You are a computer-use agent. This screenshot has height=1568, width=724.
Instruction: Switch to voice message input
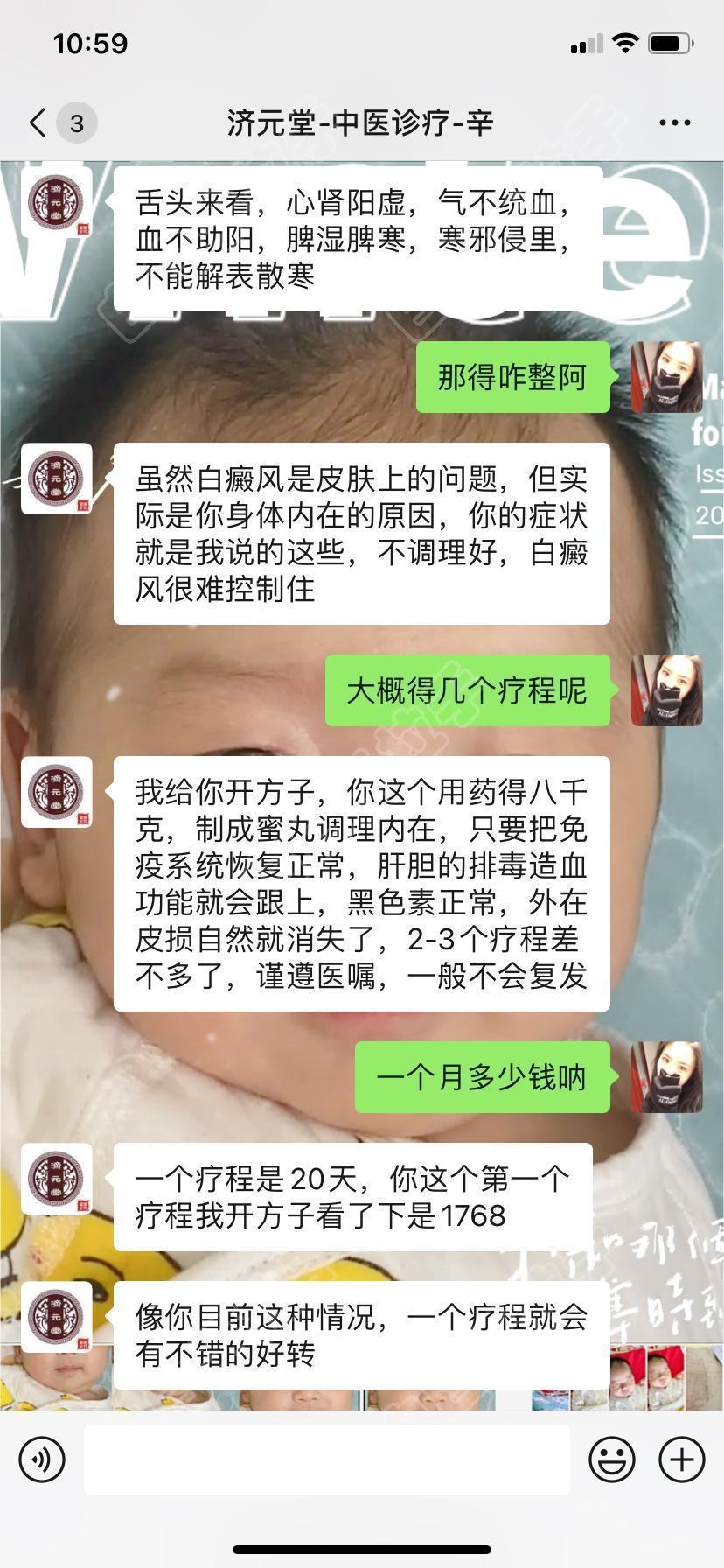pos(42,1459)
